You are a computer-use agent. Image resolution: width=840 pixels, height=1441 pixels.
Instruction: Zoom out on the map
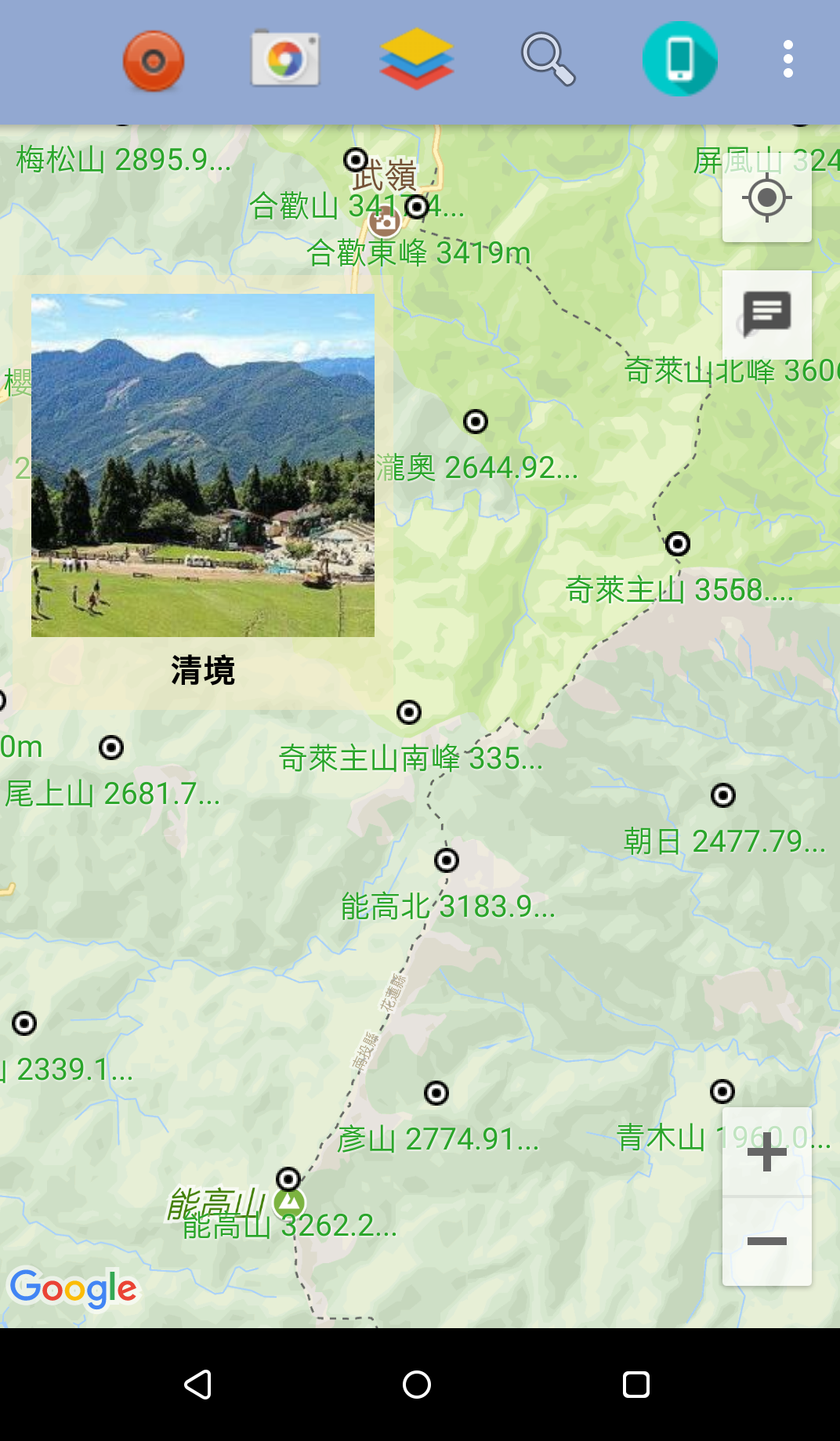766,1242
